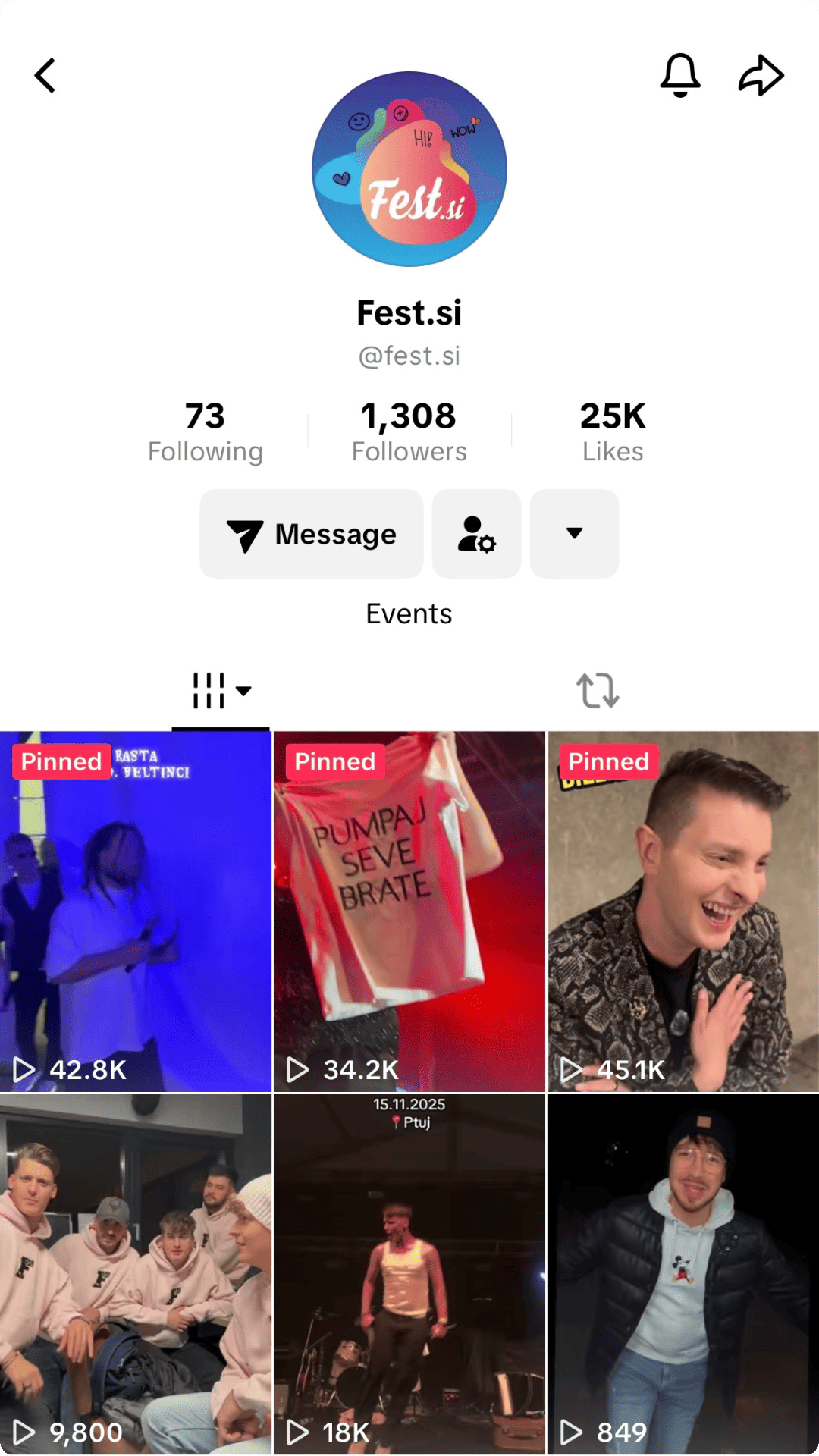Go back to the previous screen
819x1456 pixels.
[x=45, y=76]
